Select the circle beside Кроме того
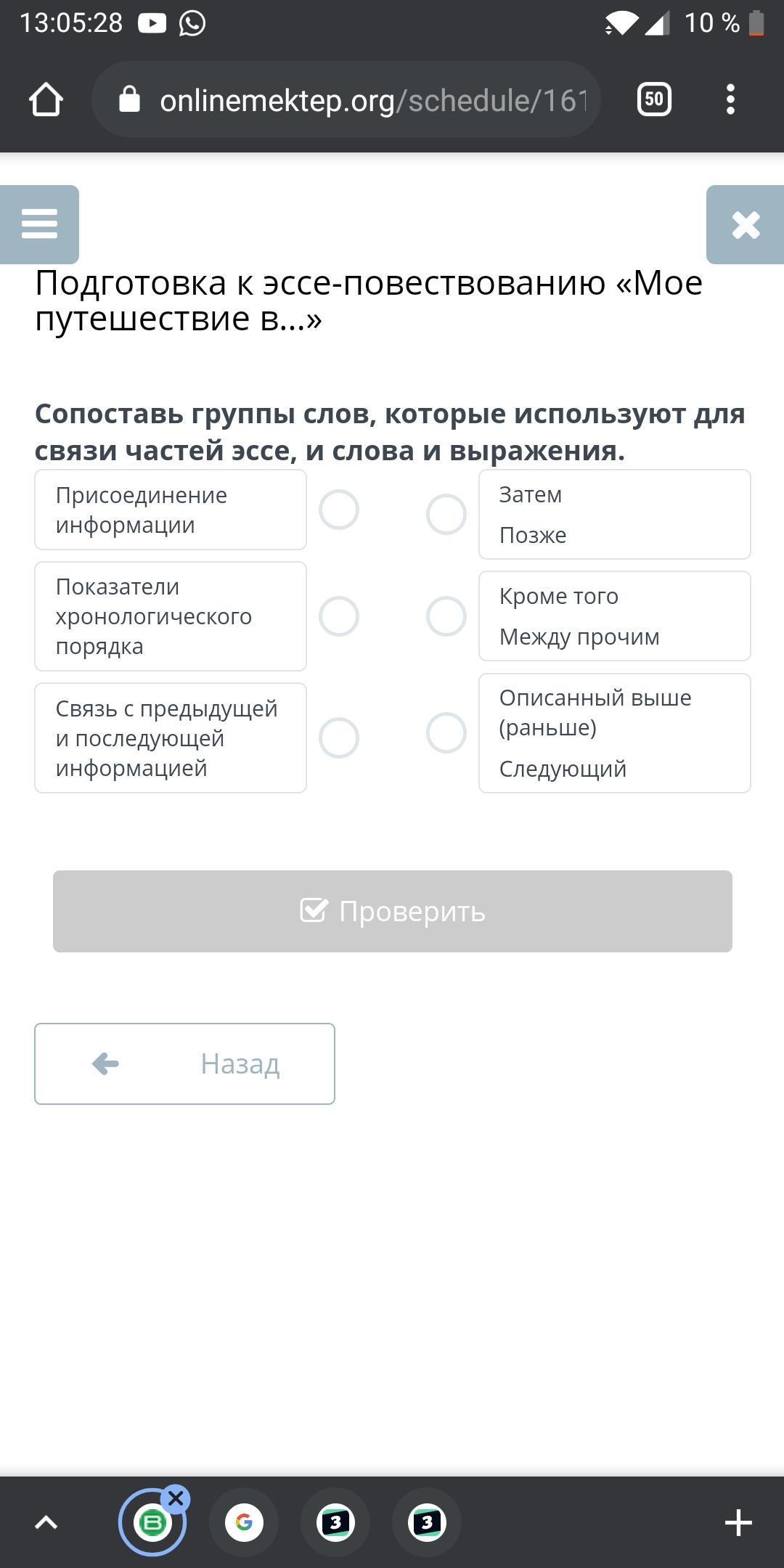The image size is (784, 1568). (x=446, y=616)
